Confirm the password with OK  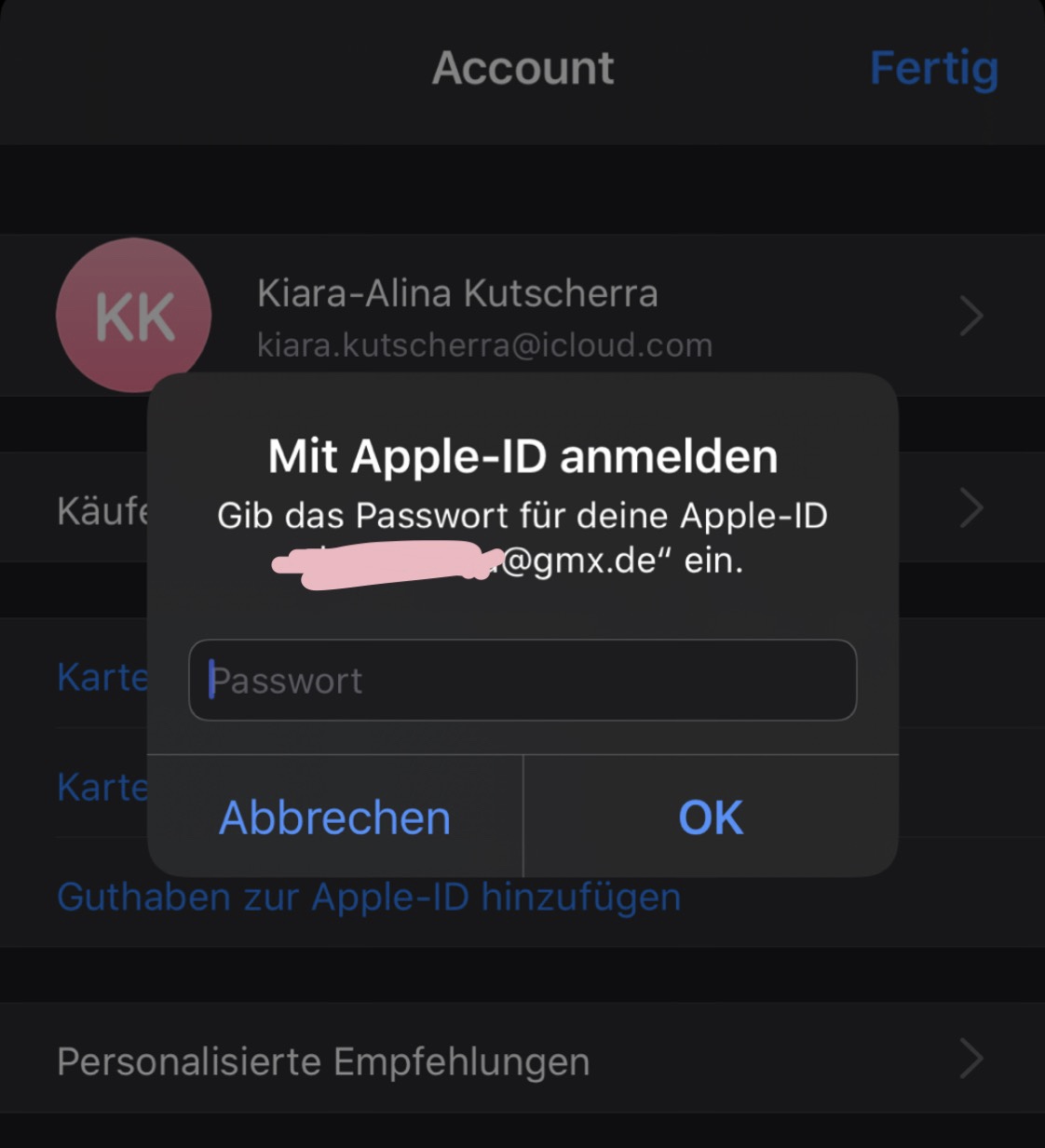pyautogui.click(x=711, y=817)
